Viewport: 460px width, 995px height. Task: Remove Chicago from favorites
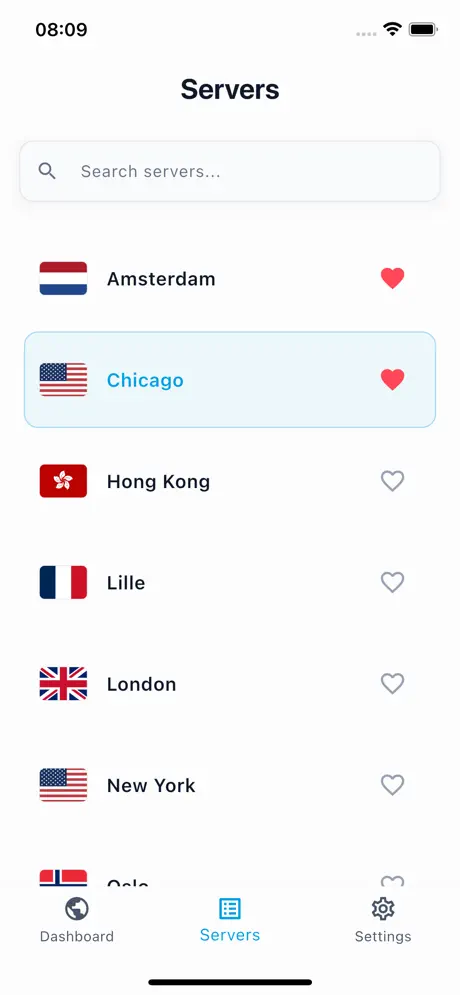(x=392, y=379)
